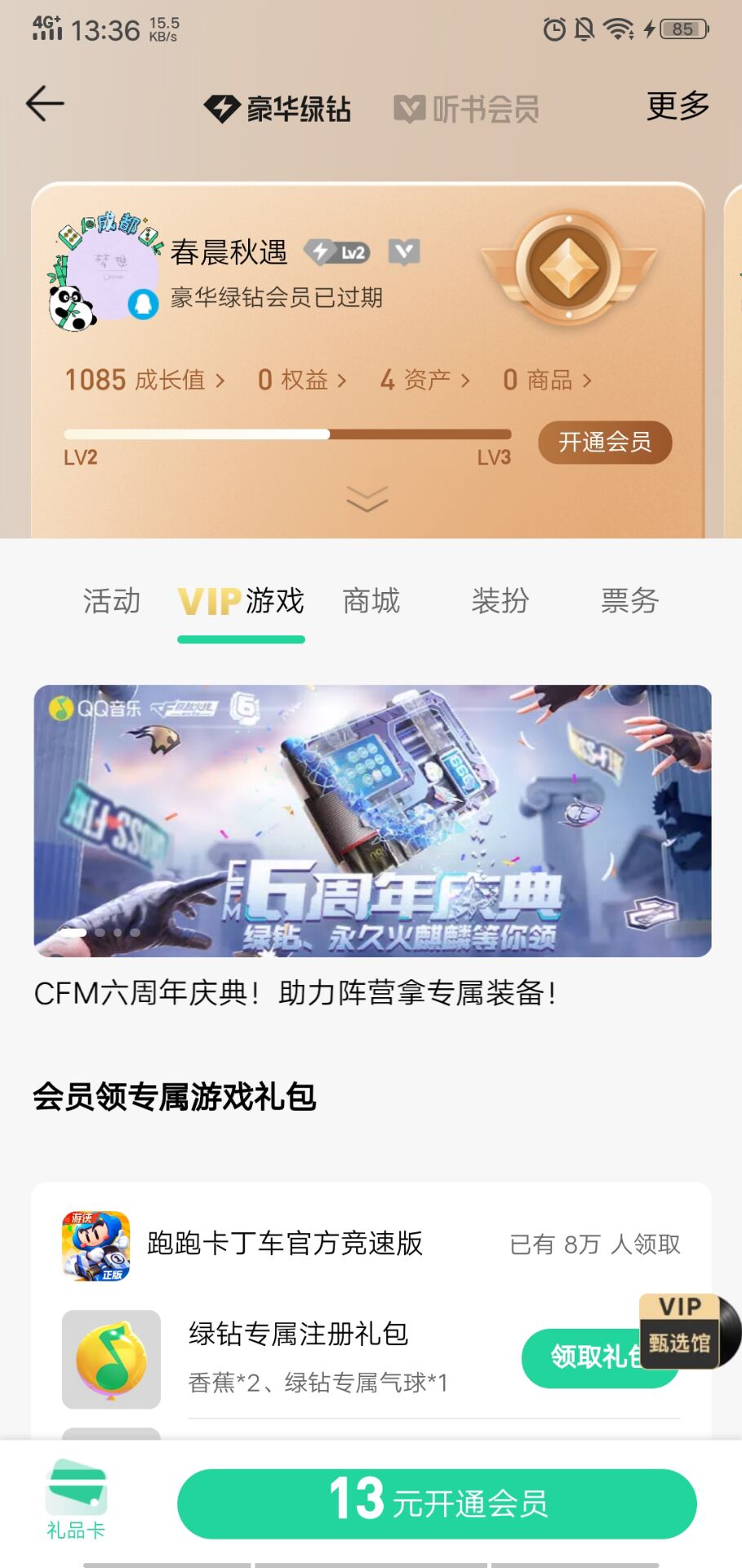
Task: Open the 票务 tab
Action: pos(629,601)
